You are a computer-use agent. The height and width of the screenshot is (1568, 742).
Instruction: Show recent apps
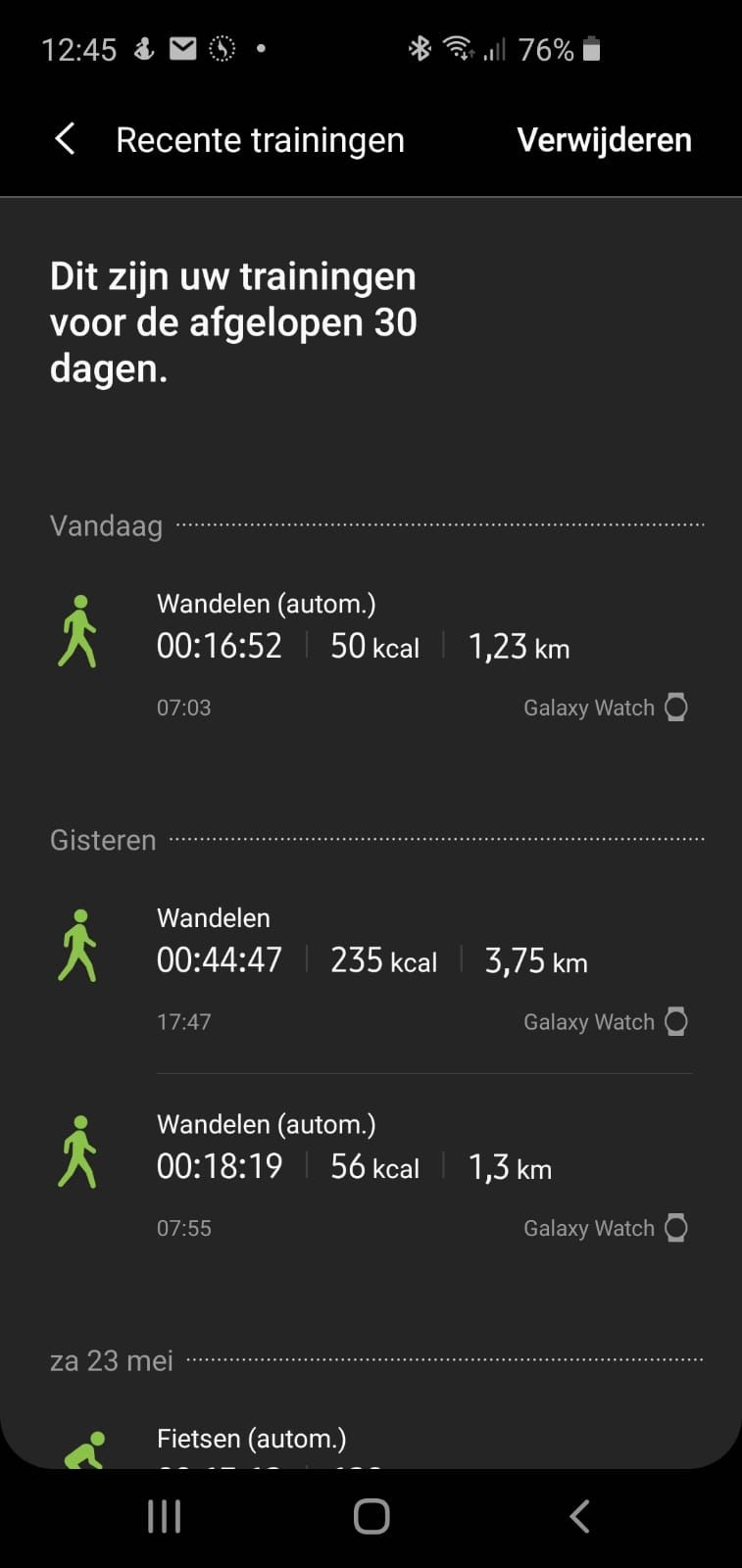tap(164, 1516)
